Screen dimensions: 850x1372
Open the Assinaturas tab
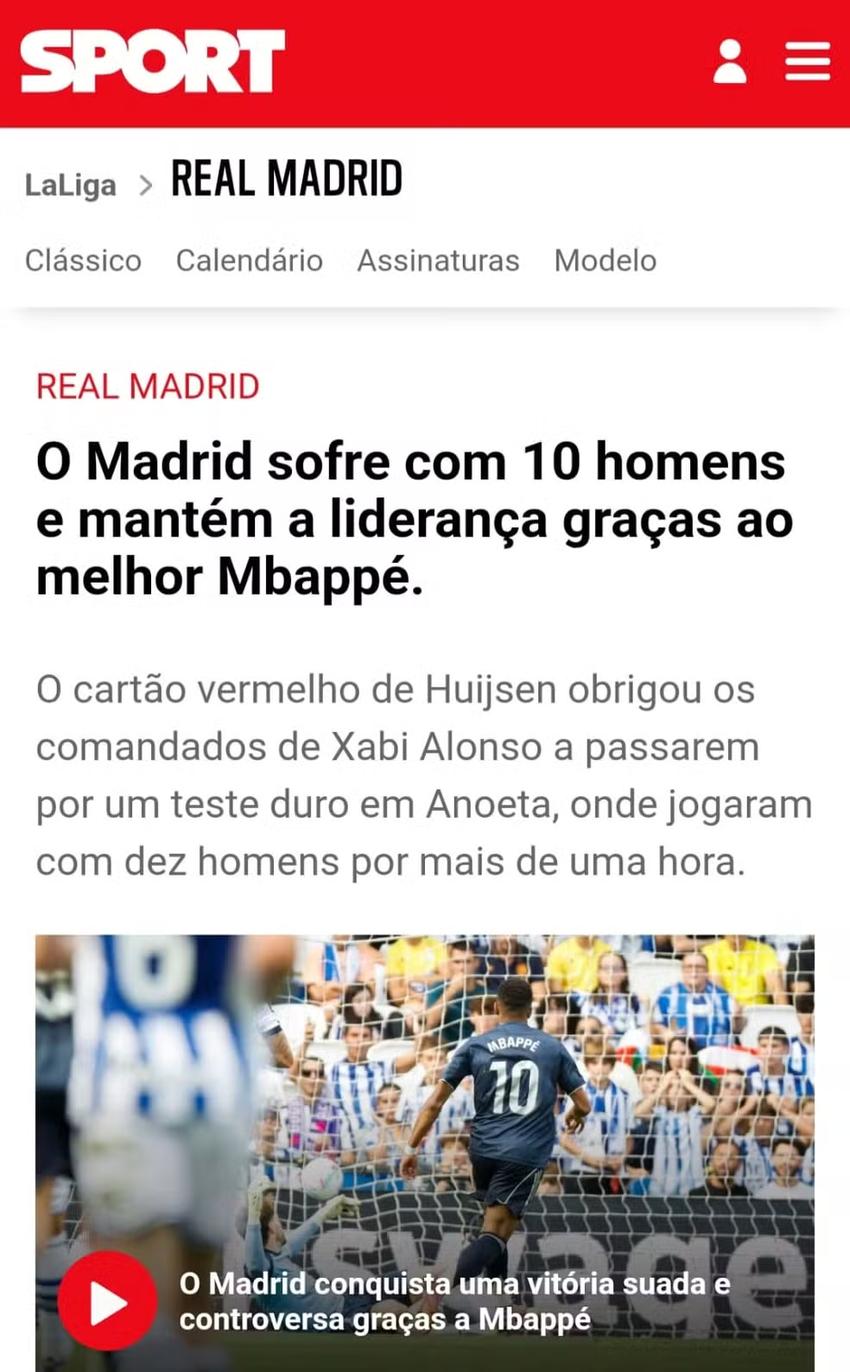pyautogui.click(x=438, y=261)
